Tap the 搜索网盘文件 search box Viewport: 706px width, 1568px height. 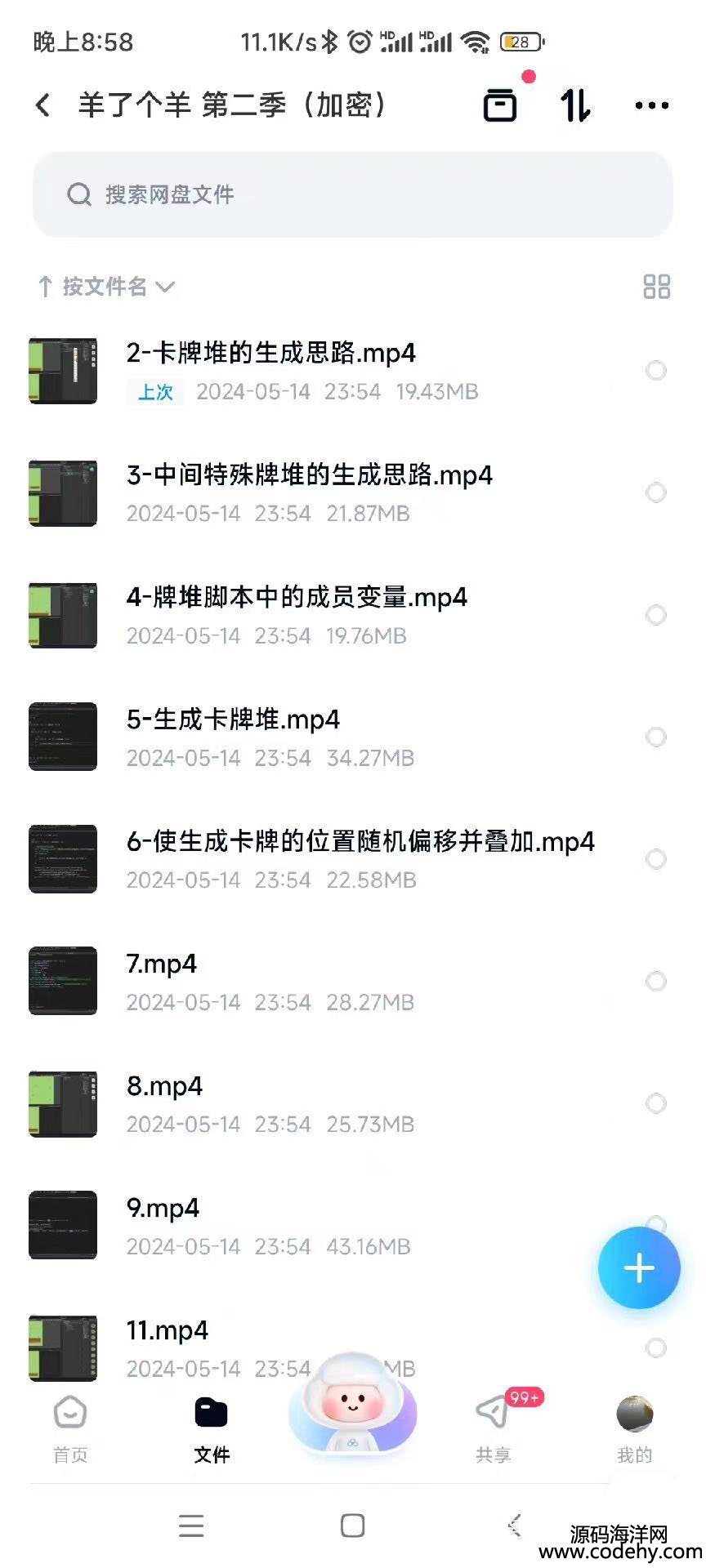click(x=353, y=194)
